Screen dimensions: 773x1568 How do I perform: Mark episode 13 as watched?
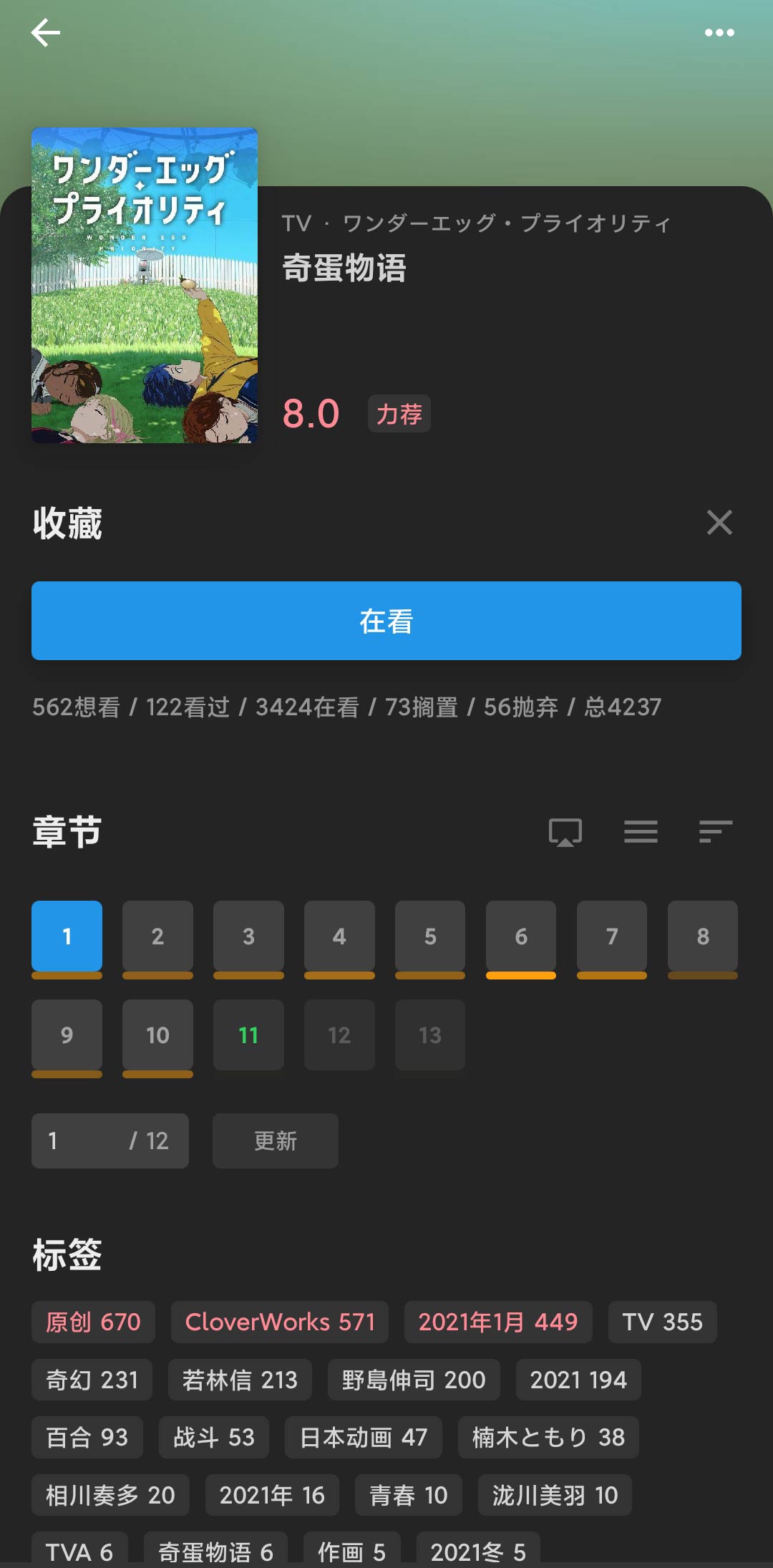click(429, 1035)
